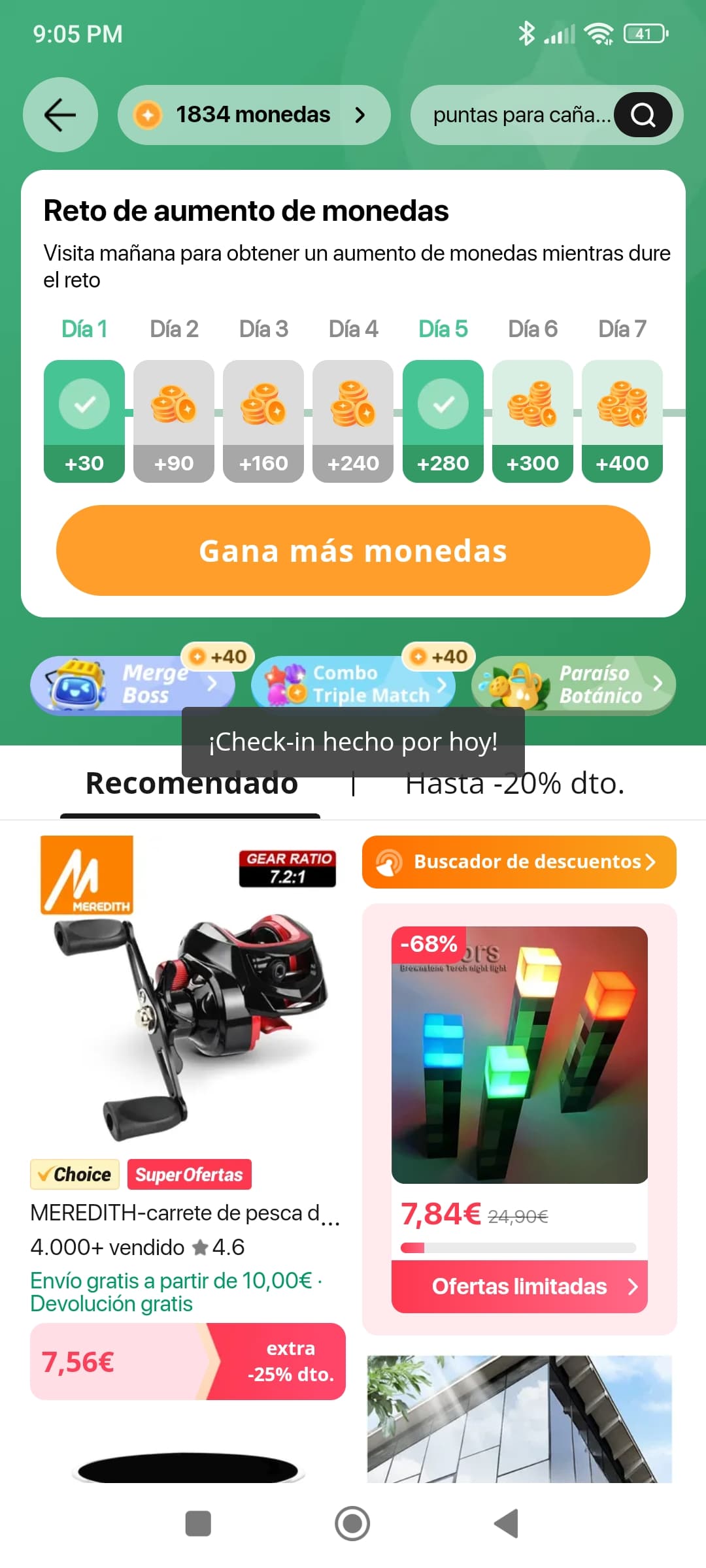Open the glass building product image

(520, 1419)
